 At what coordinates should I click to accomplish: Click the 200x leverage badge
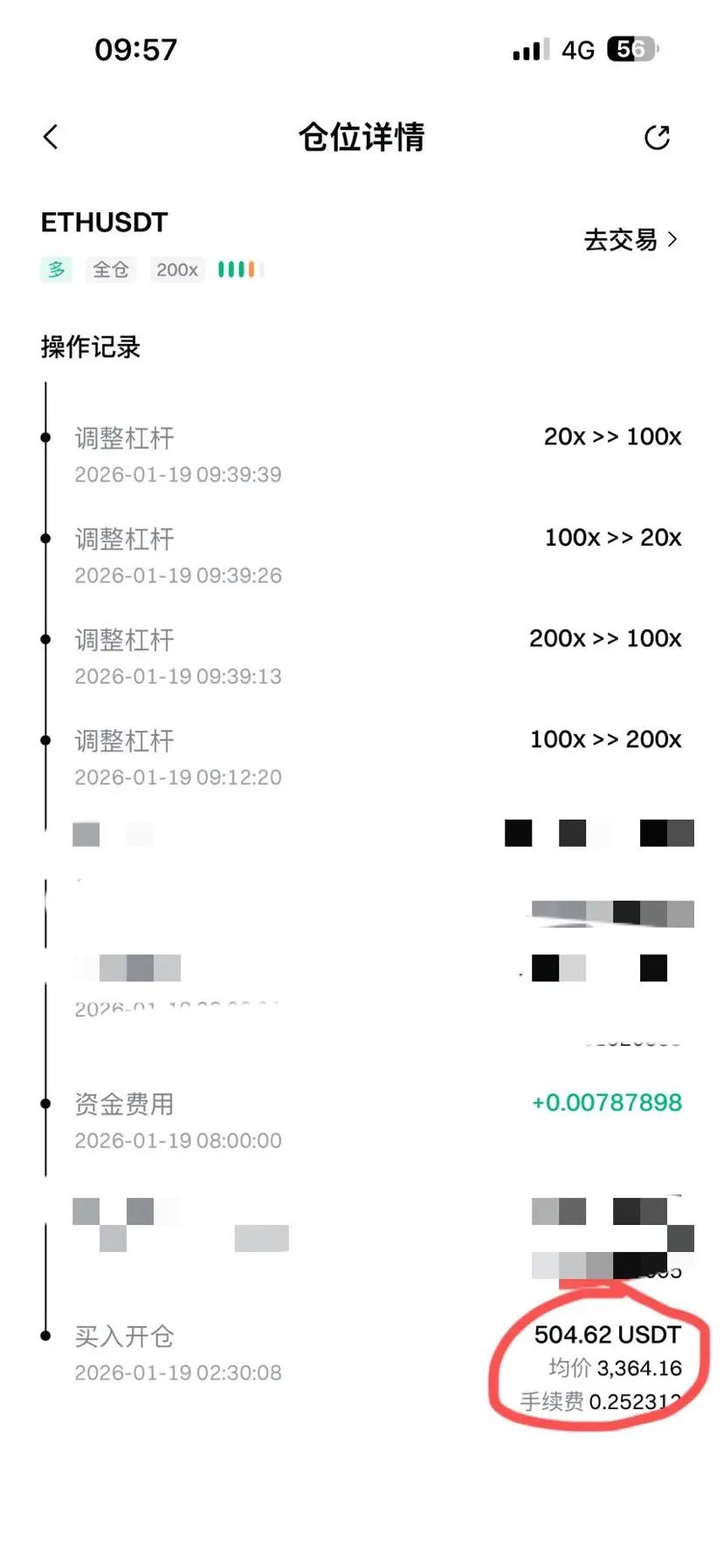pos(176,270)
